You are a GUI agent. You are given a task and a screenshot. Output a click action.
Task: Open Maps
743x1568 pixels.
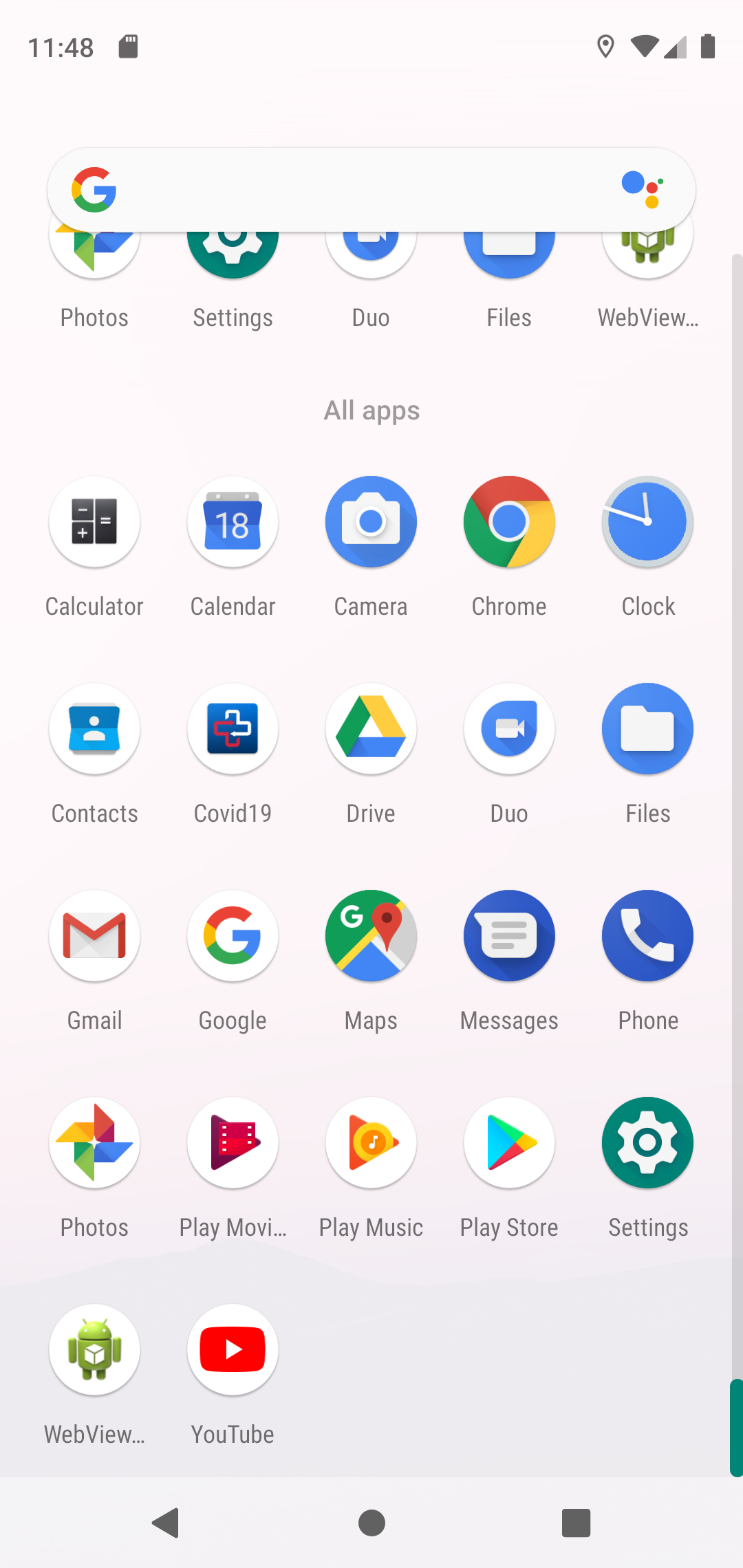[x=371, y=936]
